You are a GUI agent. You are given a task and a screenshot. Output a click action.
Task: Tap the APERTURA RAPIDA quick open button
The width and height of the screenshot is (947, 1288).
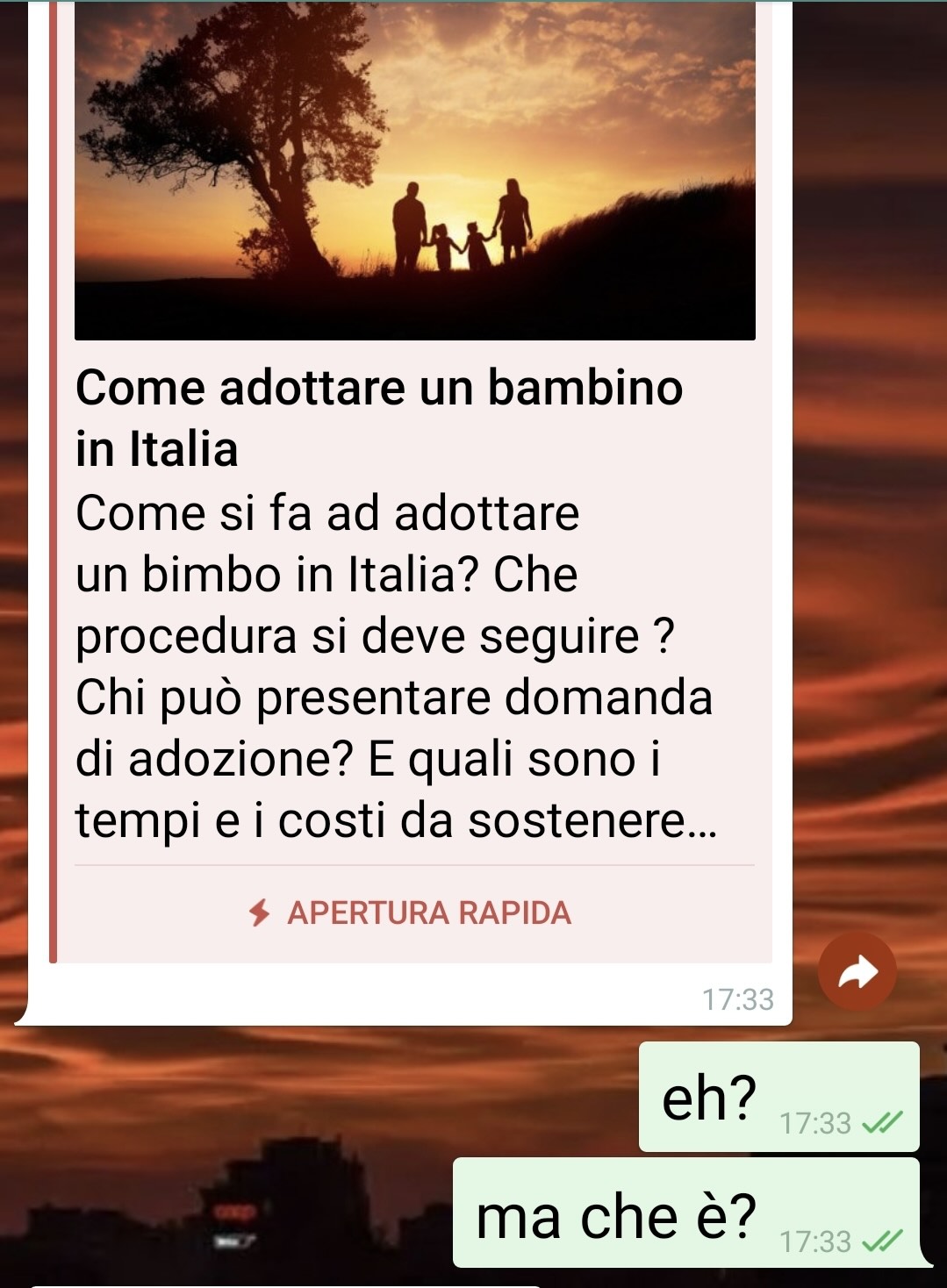[413, 913]
